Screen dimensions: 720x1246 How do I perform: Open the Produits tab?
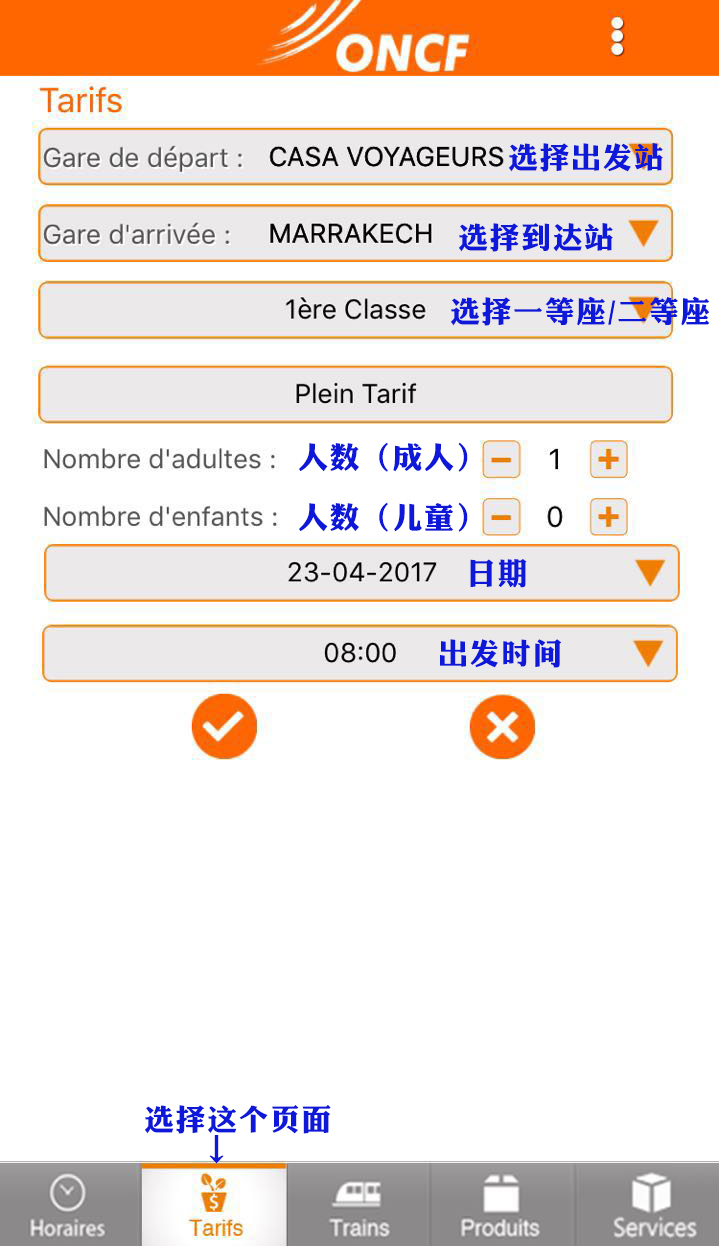coord(501,1205)
